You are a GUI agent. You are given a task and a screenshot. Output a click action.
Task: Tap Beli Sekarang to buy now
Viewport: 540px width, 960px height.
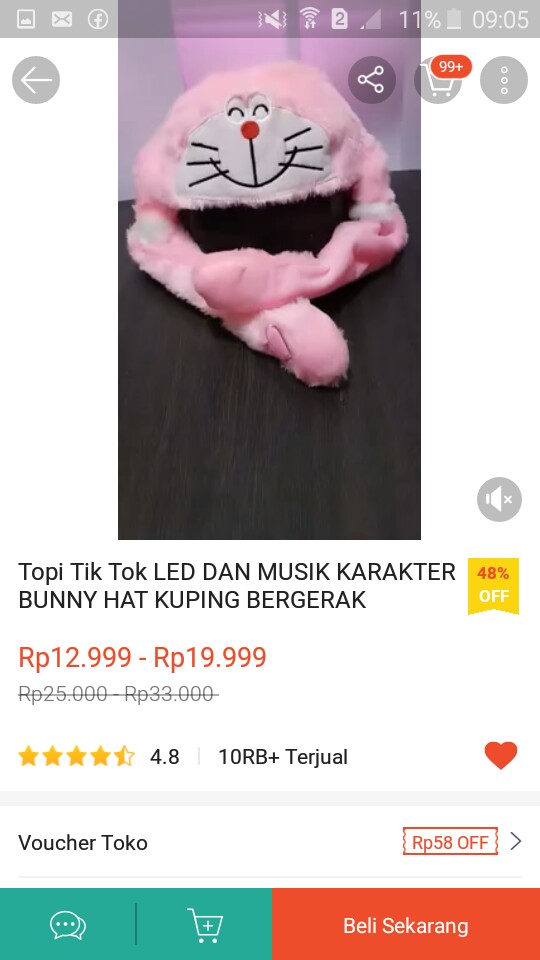click(x=406, y=924)
